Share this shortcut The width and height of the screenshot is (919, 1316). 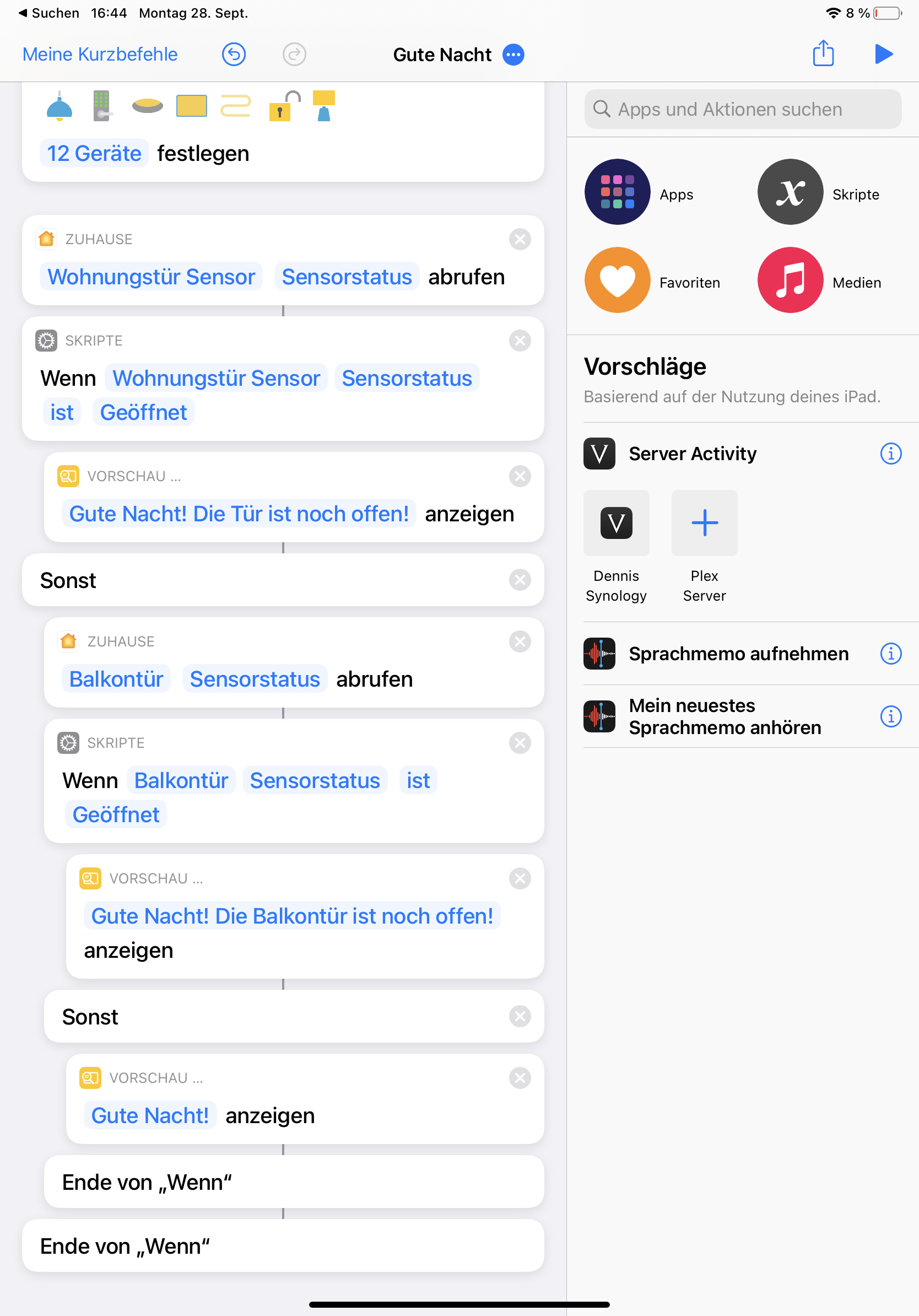823,54
